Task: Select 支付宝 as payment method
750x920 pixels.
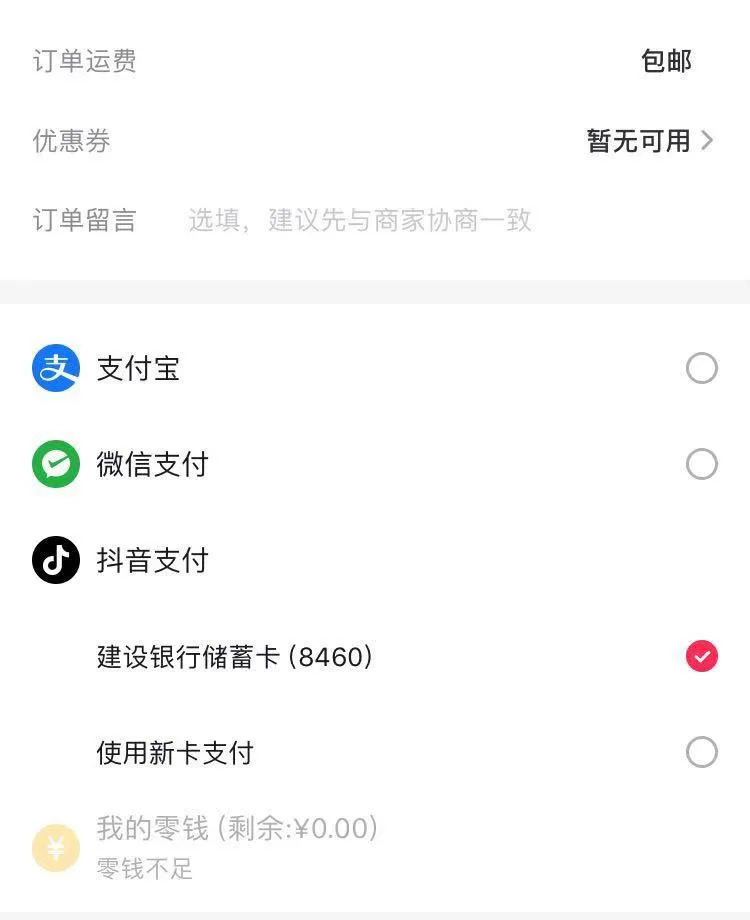Action: (x=701, y=369)
